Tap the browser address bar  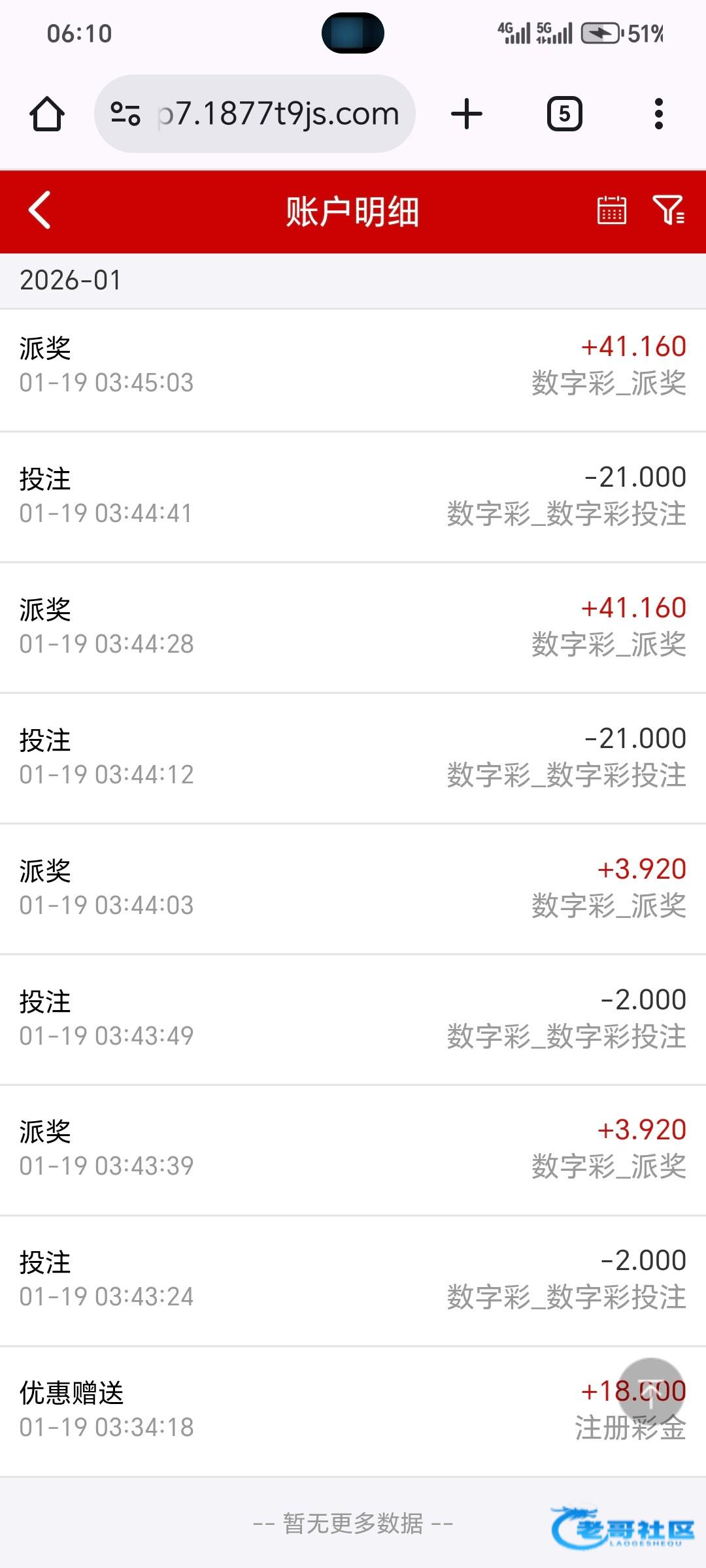[278, 114]
